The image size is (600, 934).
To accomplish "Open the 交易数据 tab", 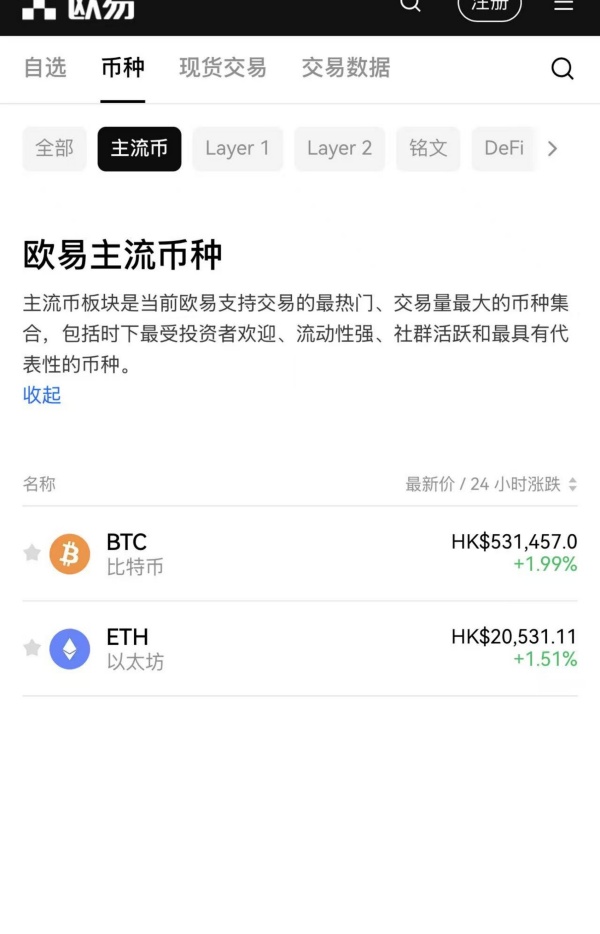I will click(x=346, y=68).
